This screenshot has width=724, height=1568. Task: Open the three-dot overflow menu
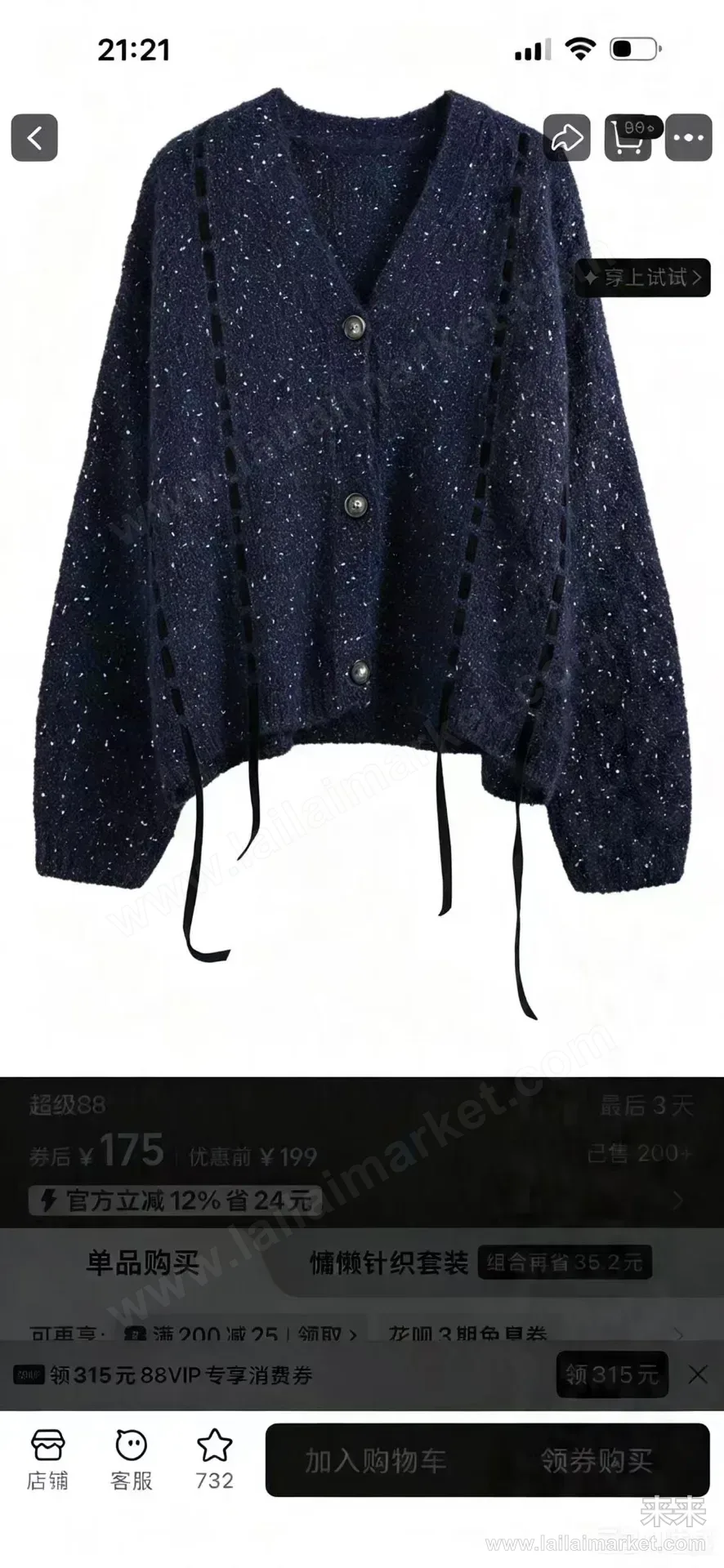(x=688, y=137)
